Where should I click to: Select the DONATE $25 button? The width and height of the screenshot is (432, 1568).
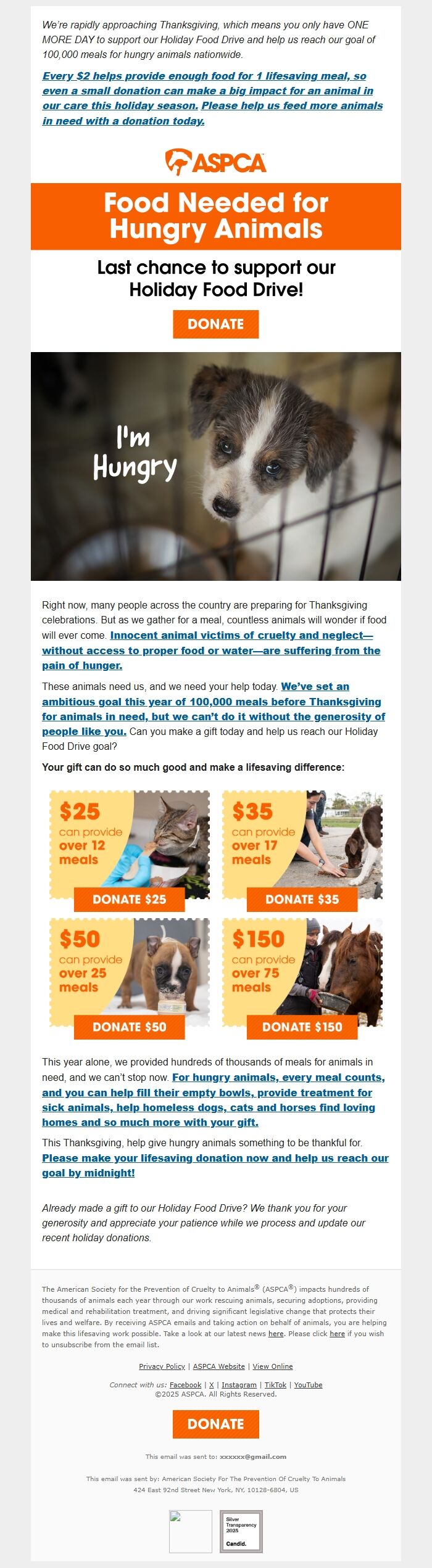pos(129,899)
